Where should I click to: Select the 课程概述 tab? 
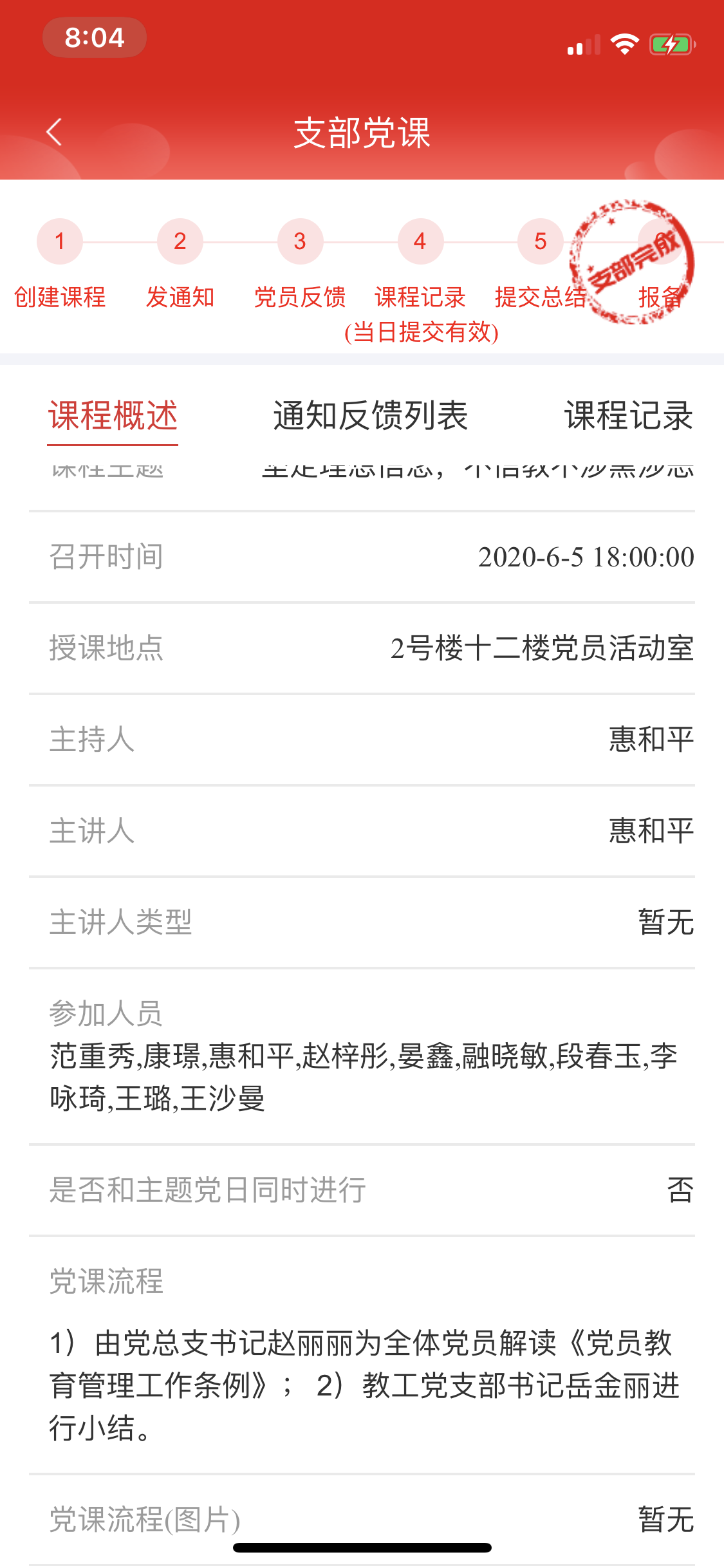(x=113, y=416)
